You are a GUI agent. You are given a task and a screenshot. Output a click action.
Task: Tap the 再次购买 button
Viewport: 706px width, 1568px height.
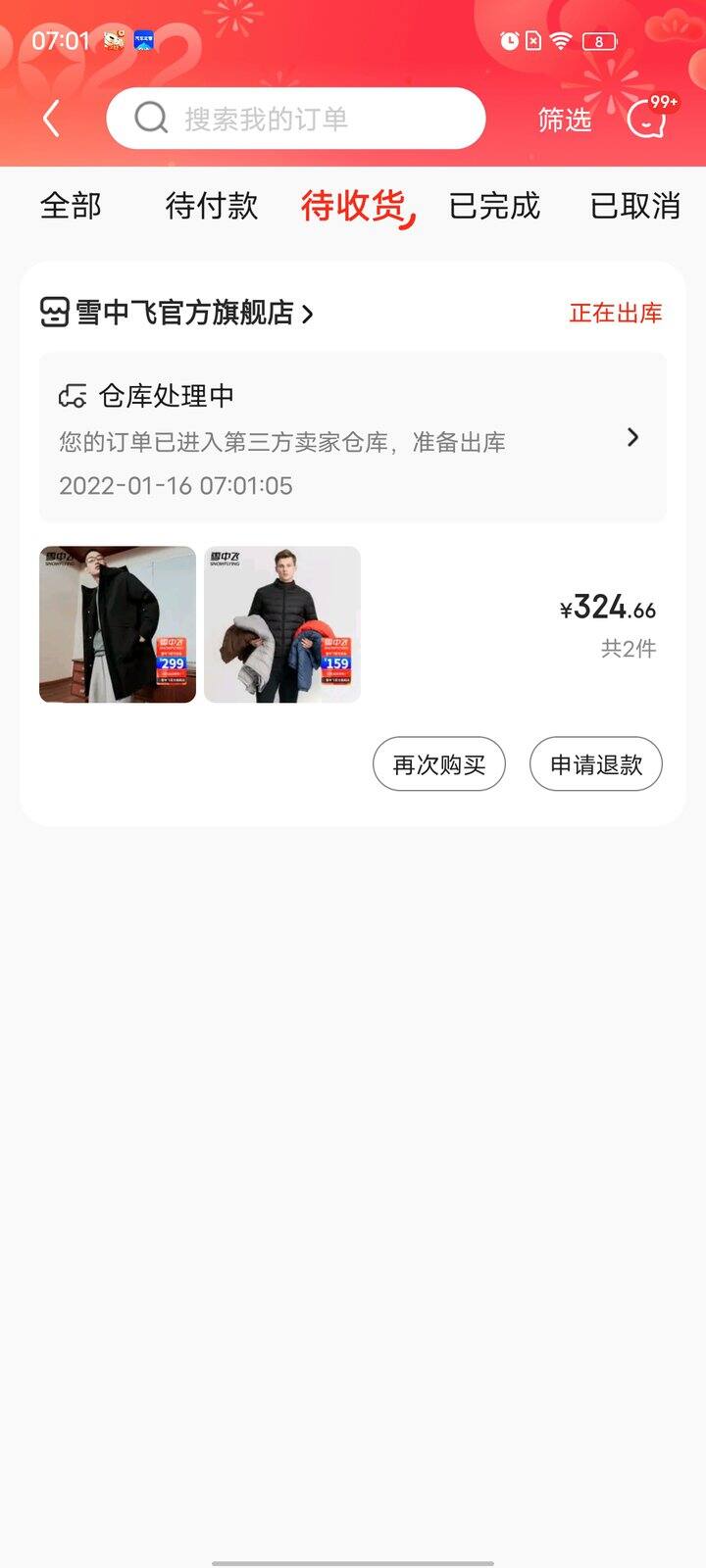439,764
